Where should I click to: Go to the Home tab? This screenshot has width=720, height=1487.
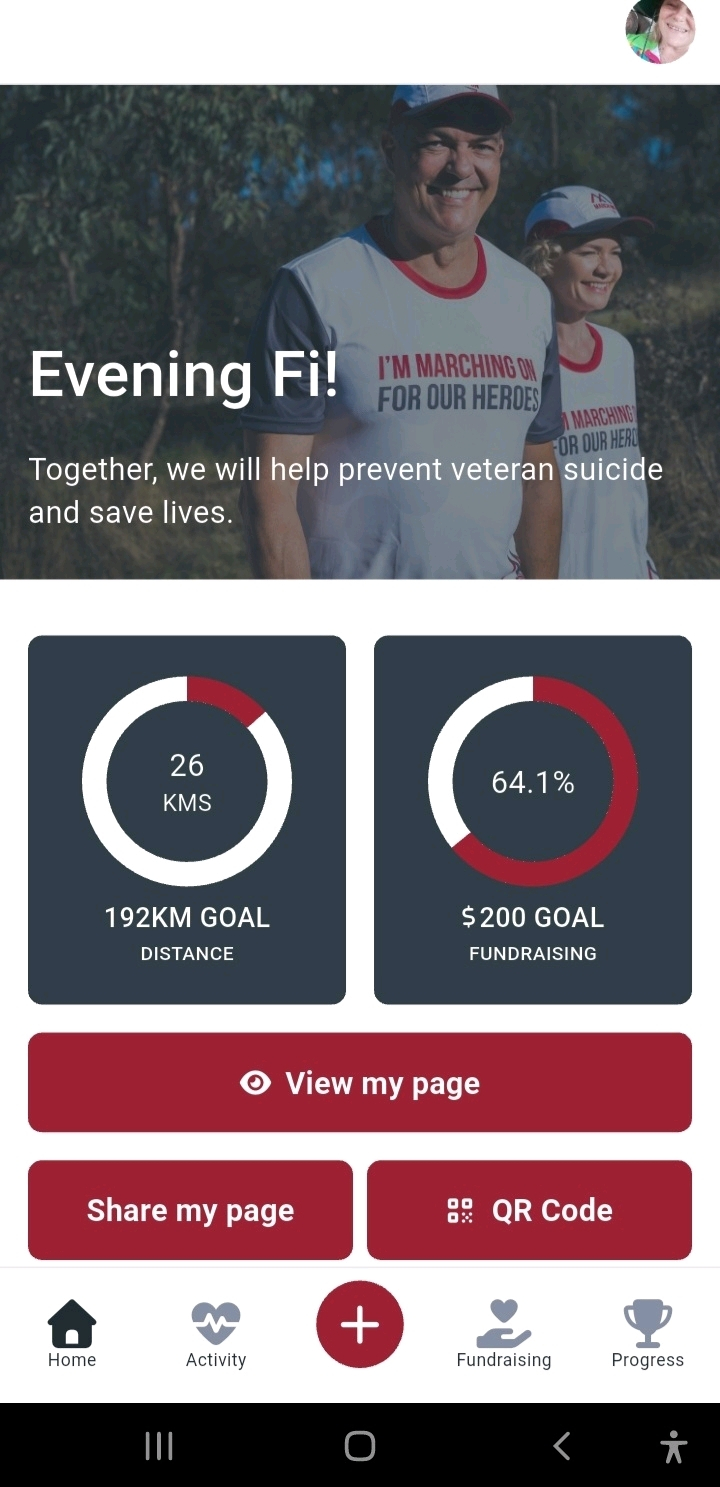72,1334
